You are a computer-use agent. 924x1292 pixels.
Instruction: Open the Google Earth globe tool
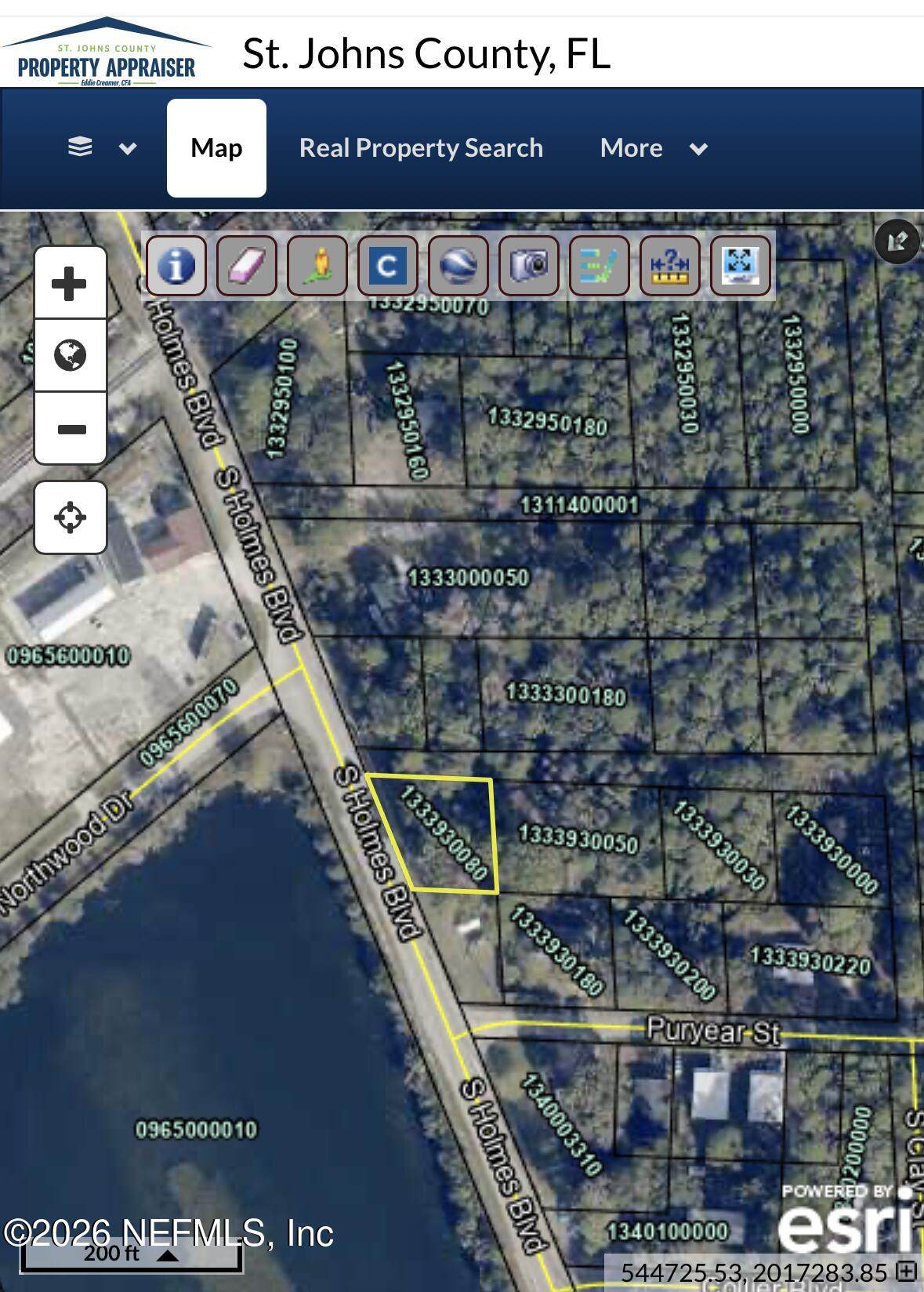tap(458, 266)
